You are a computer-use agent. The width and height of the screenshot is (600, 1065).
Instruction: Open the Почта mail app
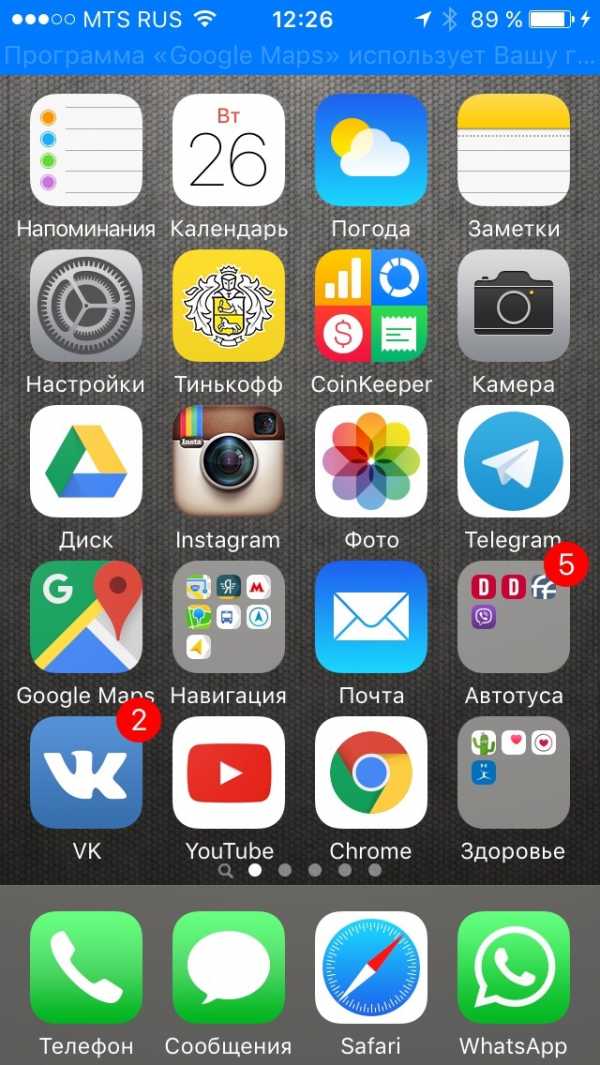point(370,617)
